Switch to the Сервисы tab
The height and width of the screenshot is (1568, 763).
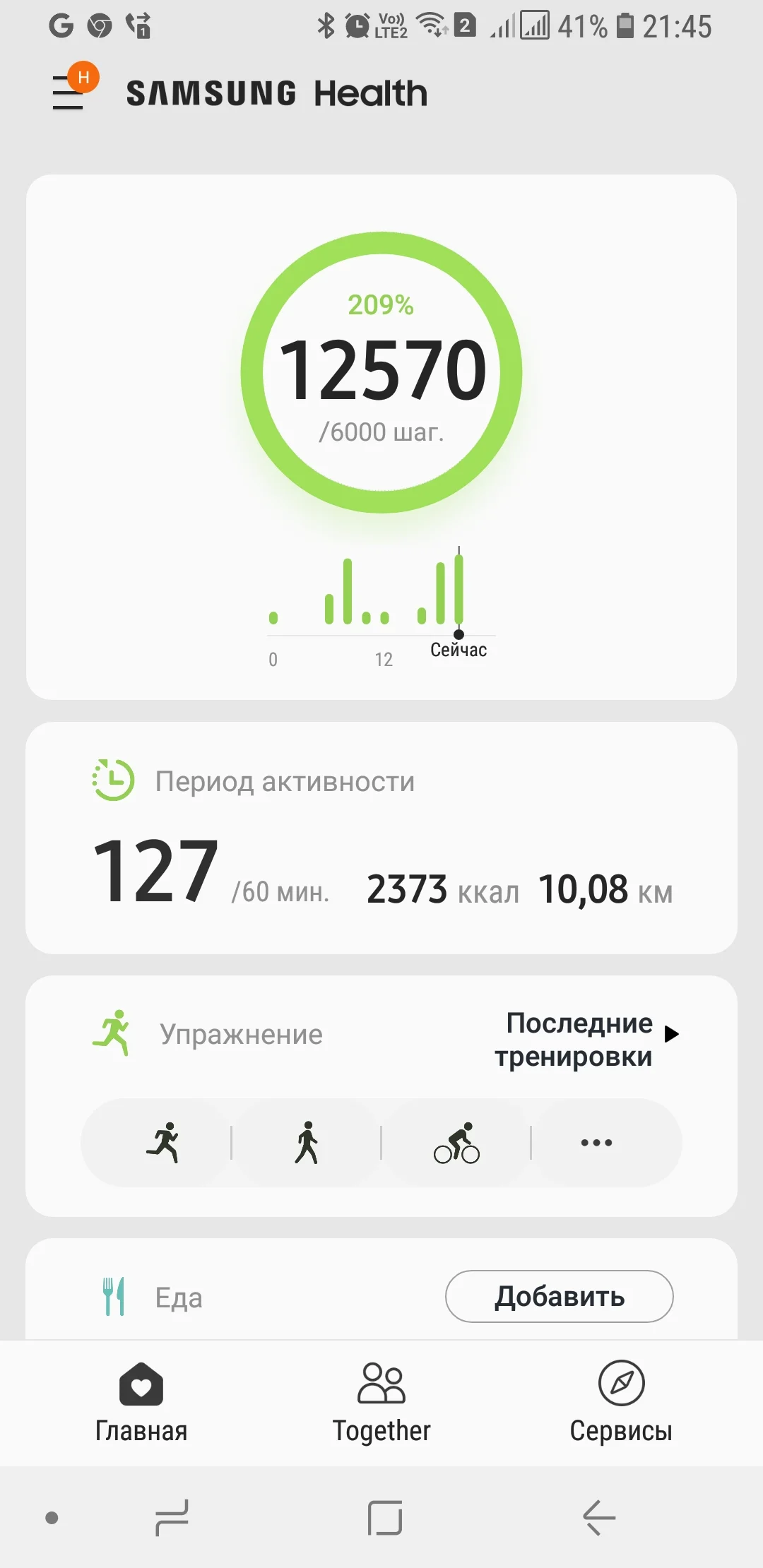pyautogui.click(x=621, y=1402)
